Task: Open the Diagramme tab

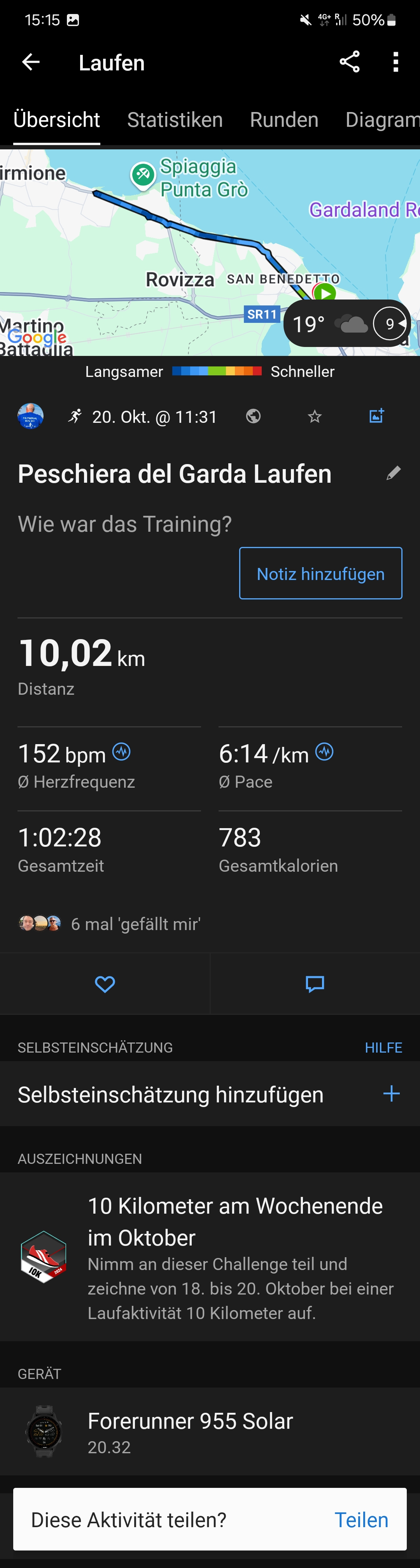Action: pyautogui.click(x=381, y=120)
